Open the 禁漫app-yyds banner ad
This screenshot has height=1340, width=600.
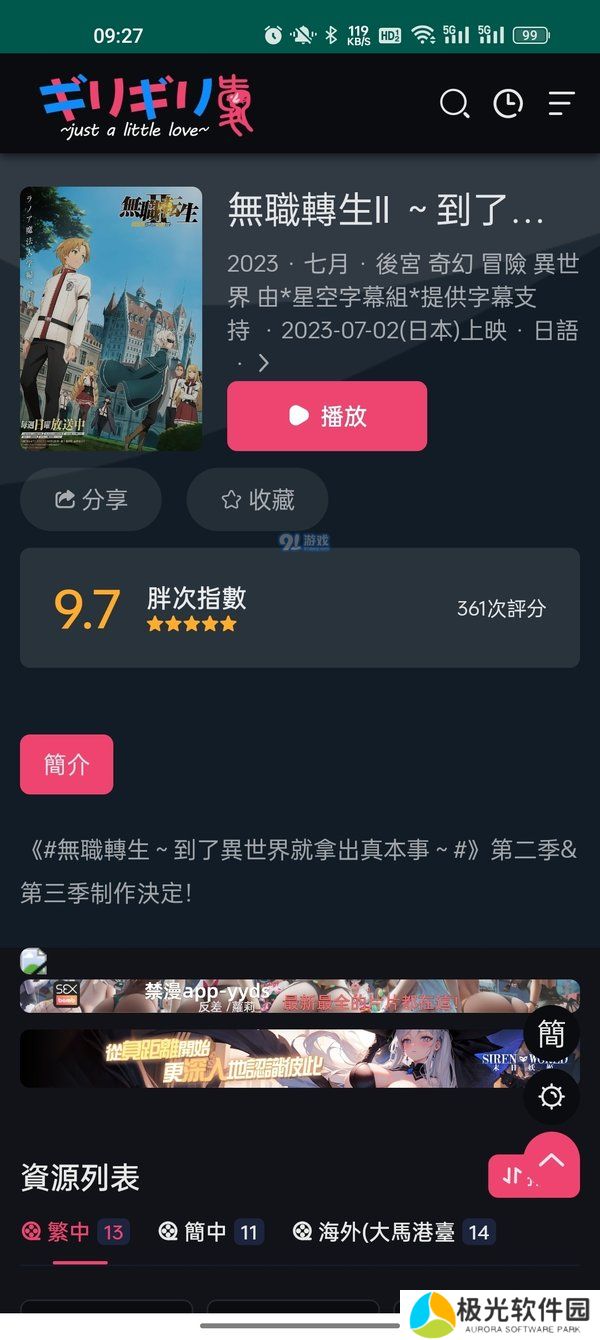coord(270,996)
